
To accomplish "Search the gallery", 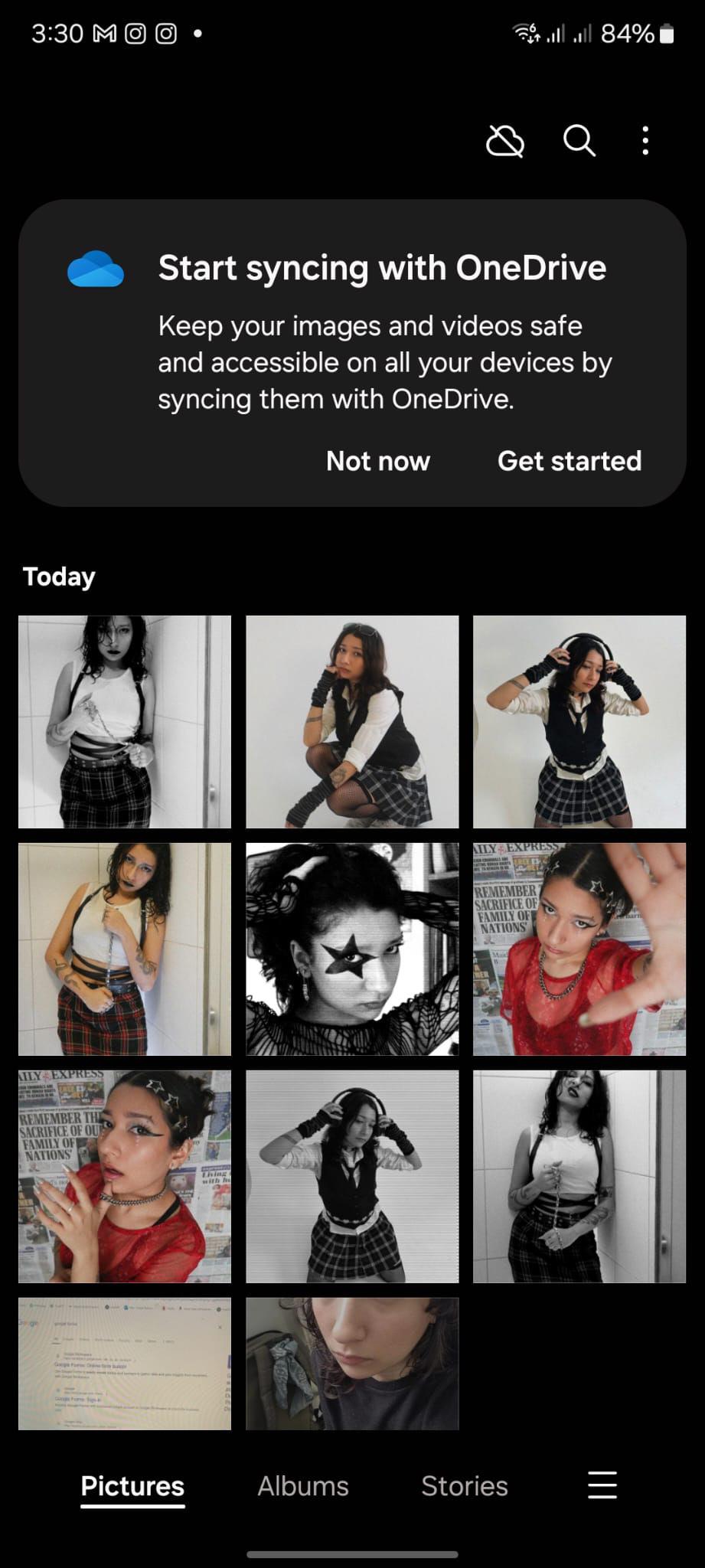I will (x=579, y=141).
